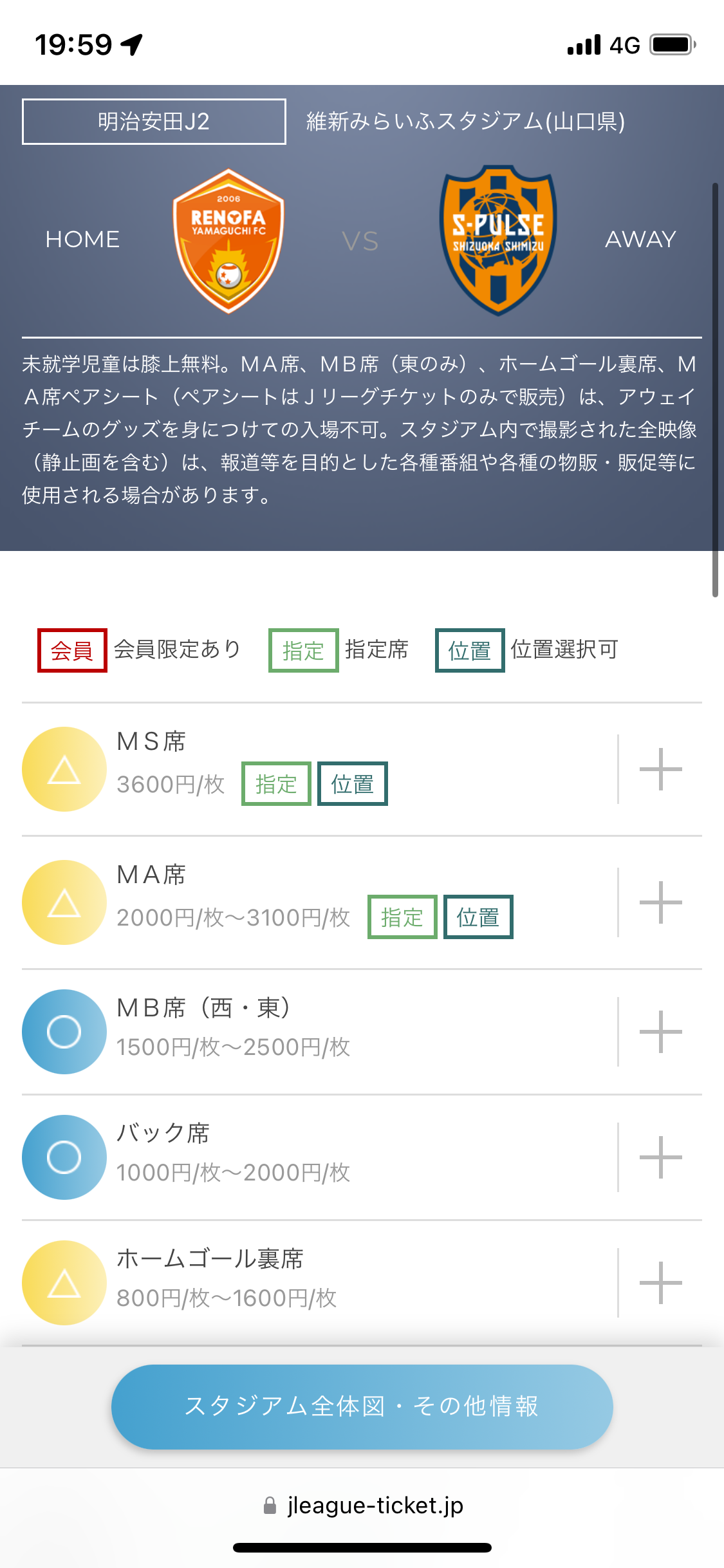The image size is (724, 1568).
Task: Open スタジアム全体図・その他情報 button
Action: (362, 1406)
